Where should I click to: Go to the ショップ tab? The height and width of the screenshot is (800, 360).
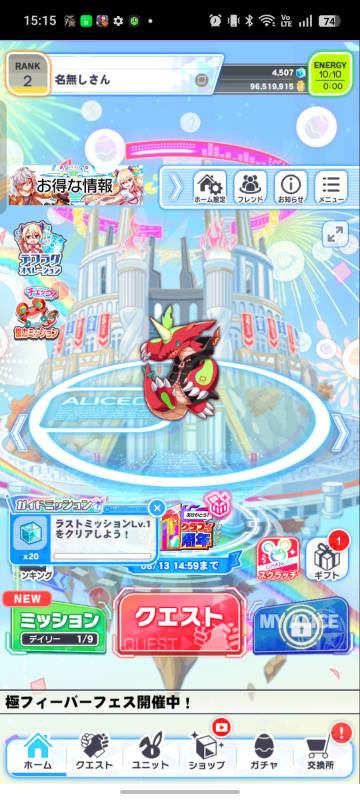[207, 752]
